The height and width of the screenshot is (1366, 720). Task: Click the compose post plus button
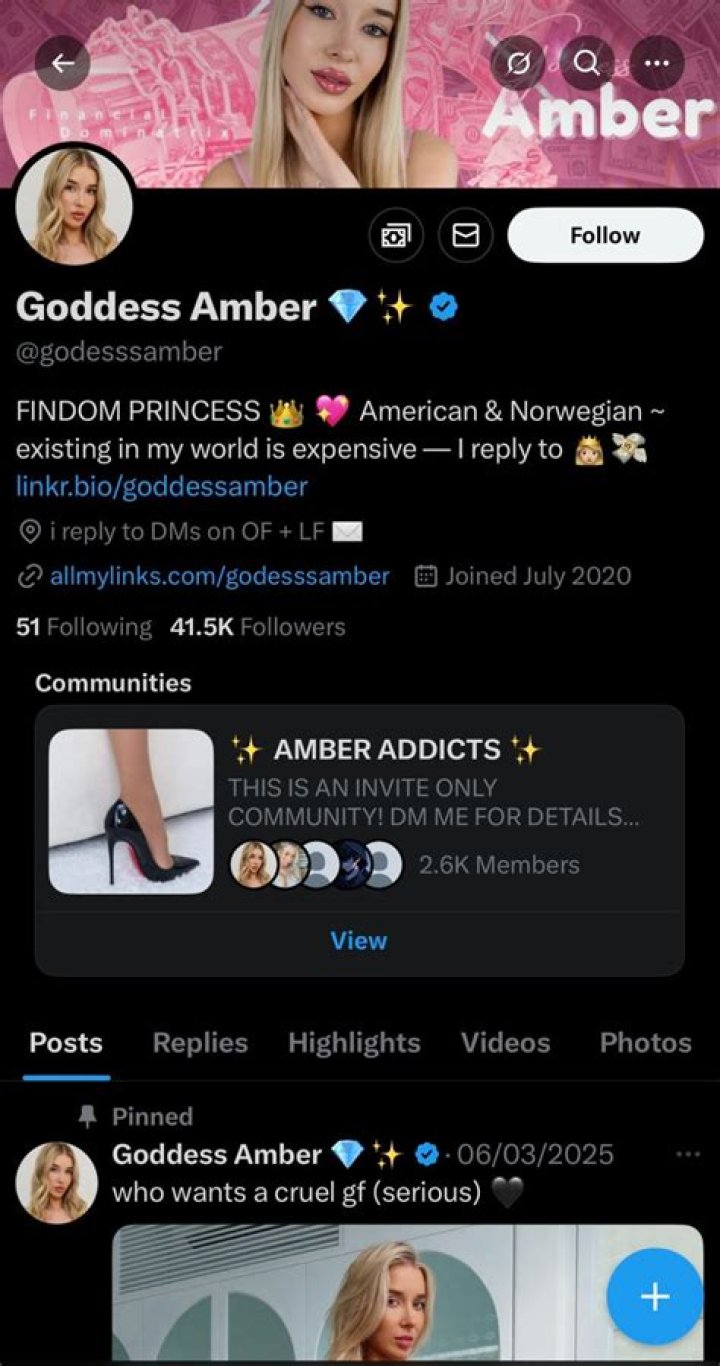(654, 1296)
